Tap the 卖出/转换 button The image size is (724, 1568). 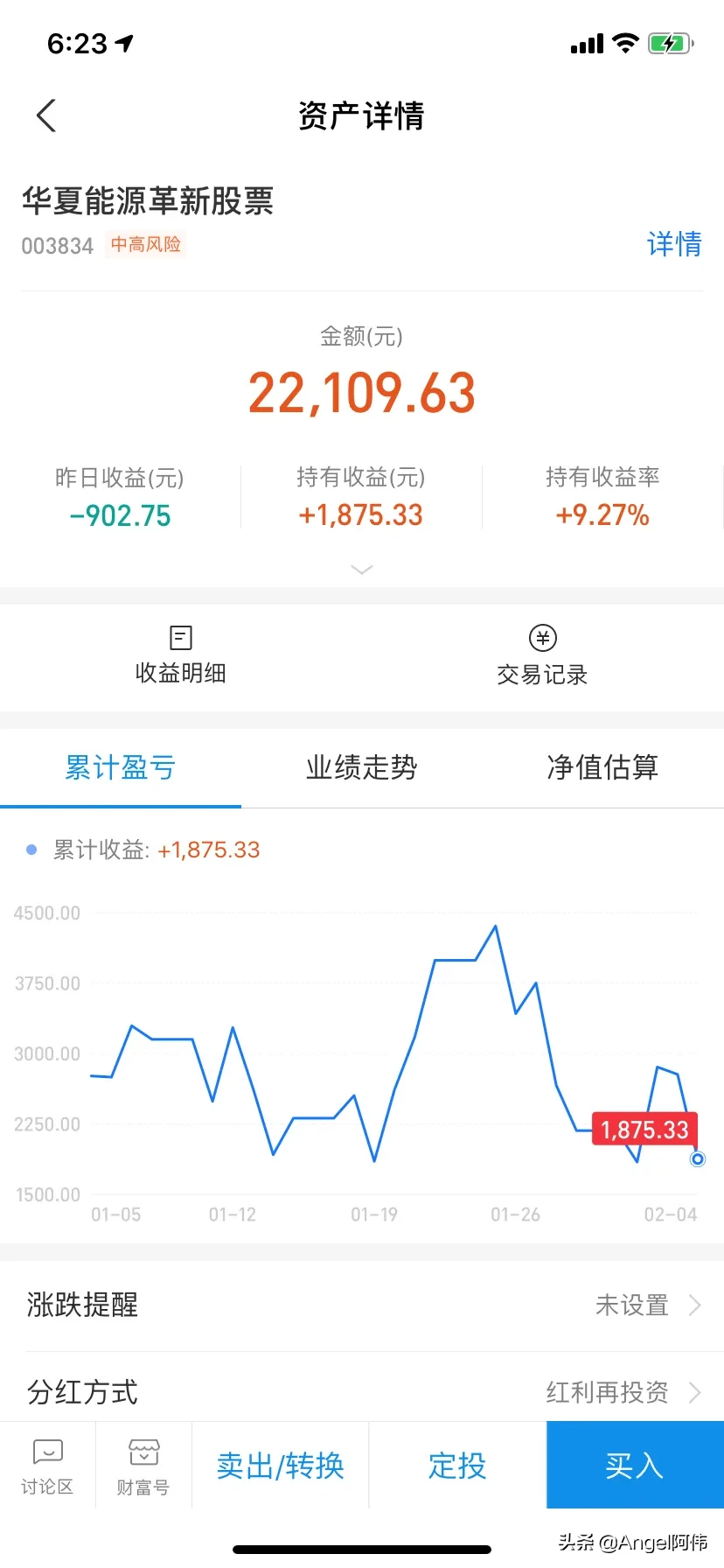281,1466
